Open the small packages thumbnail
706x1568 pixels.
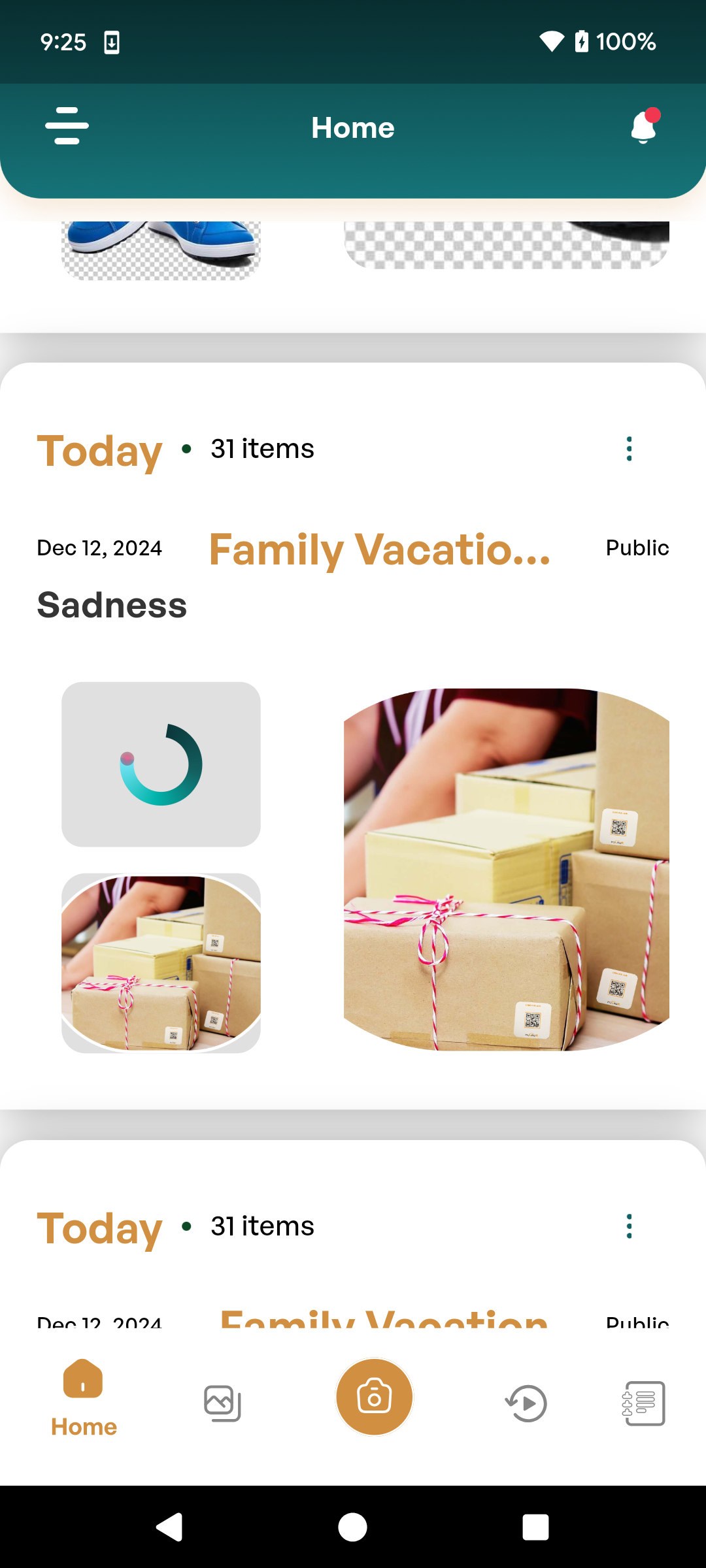click(161, 963)
